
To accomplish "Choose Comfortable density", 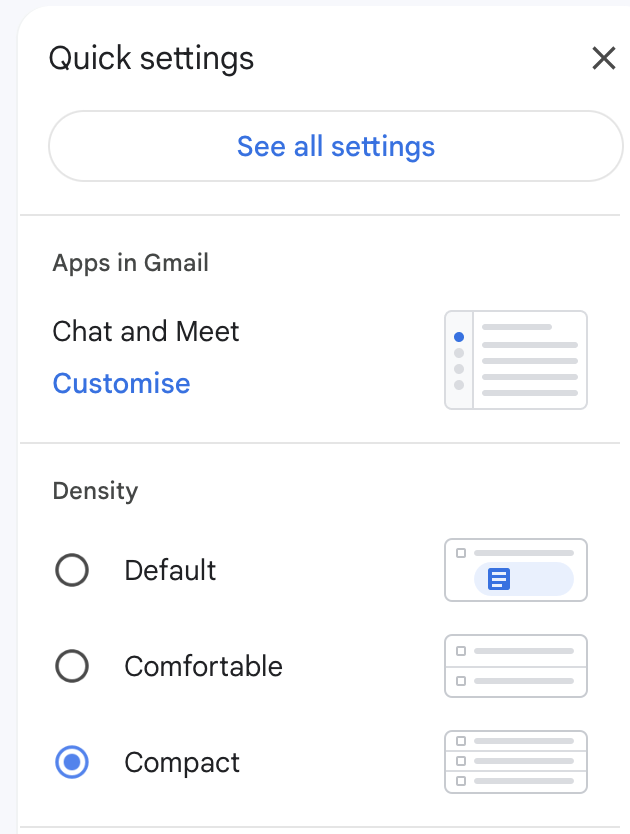I will point(72,667).
